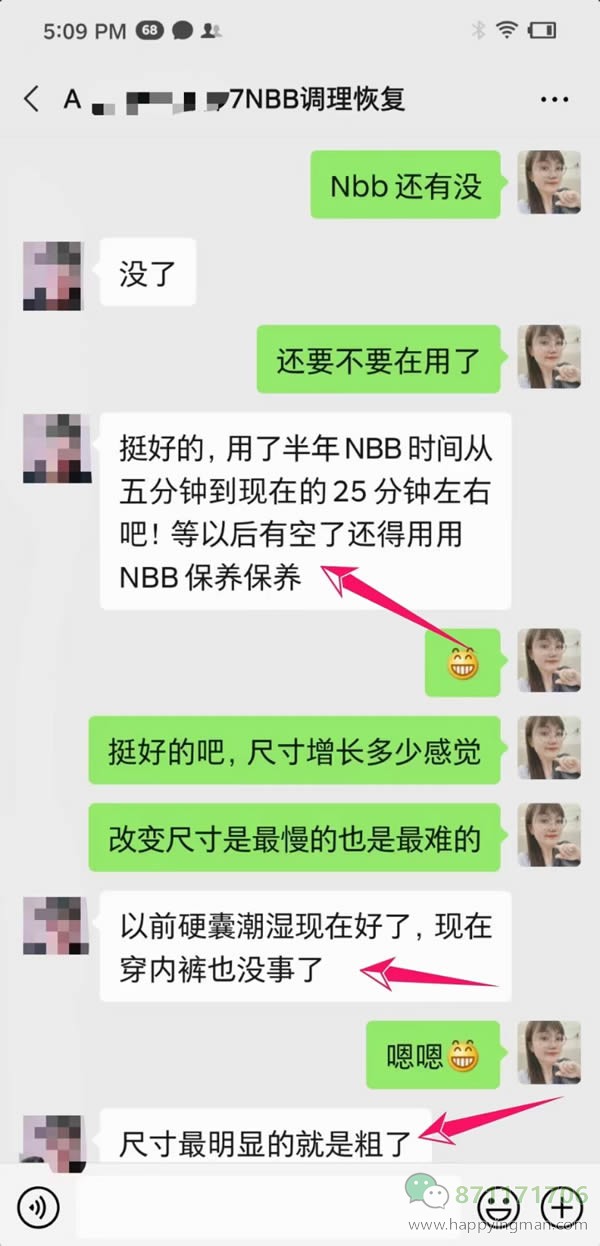Go back from this chat
Viewport: 600px width, 1246px height.
(x=32, y=99)
